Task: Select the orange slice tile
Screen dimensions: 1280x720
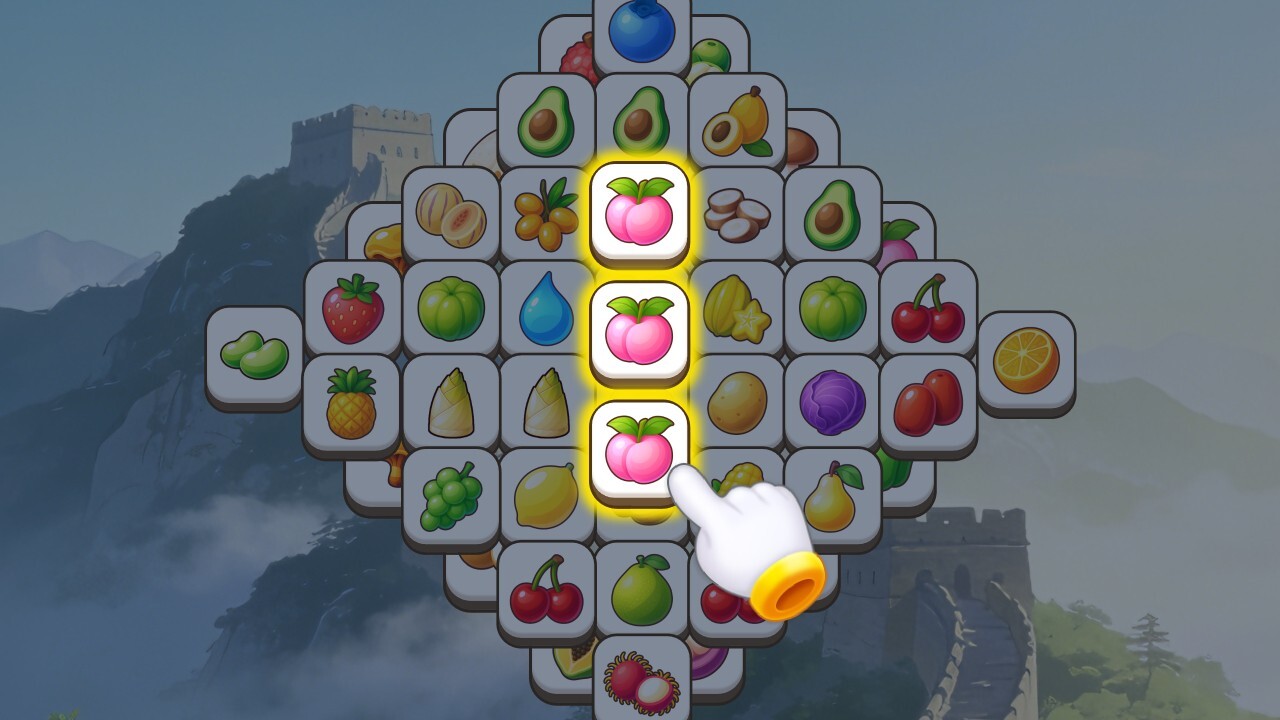Action: click(1026, 360)
